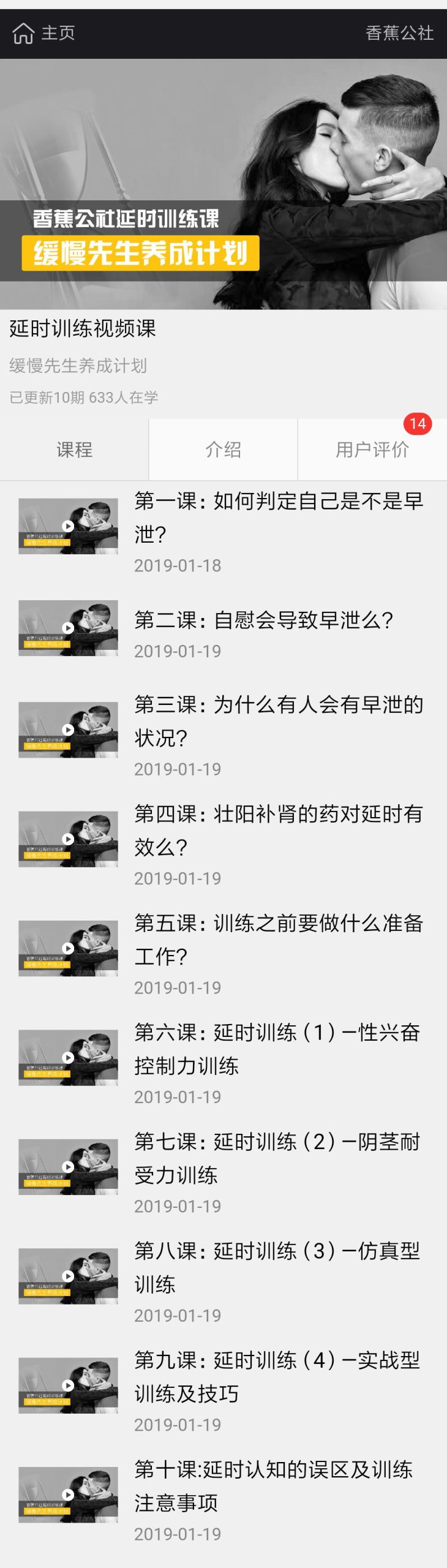The image size is (447, 1568).
Task: Open 第五课：训练之前要做什么准备工作
Action: (278, 940)
